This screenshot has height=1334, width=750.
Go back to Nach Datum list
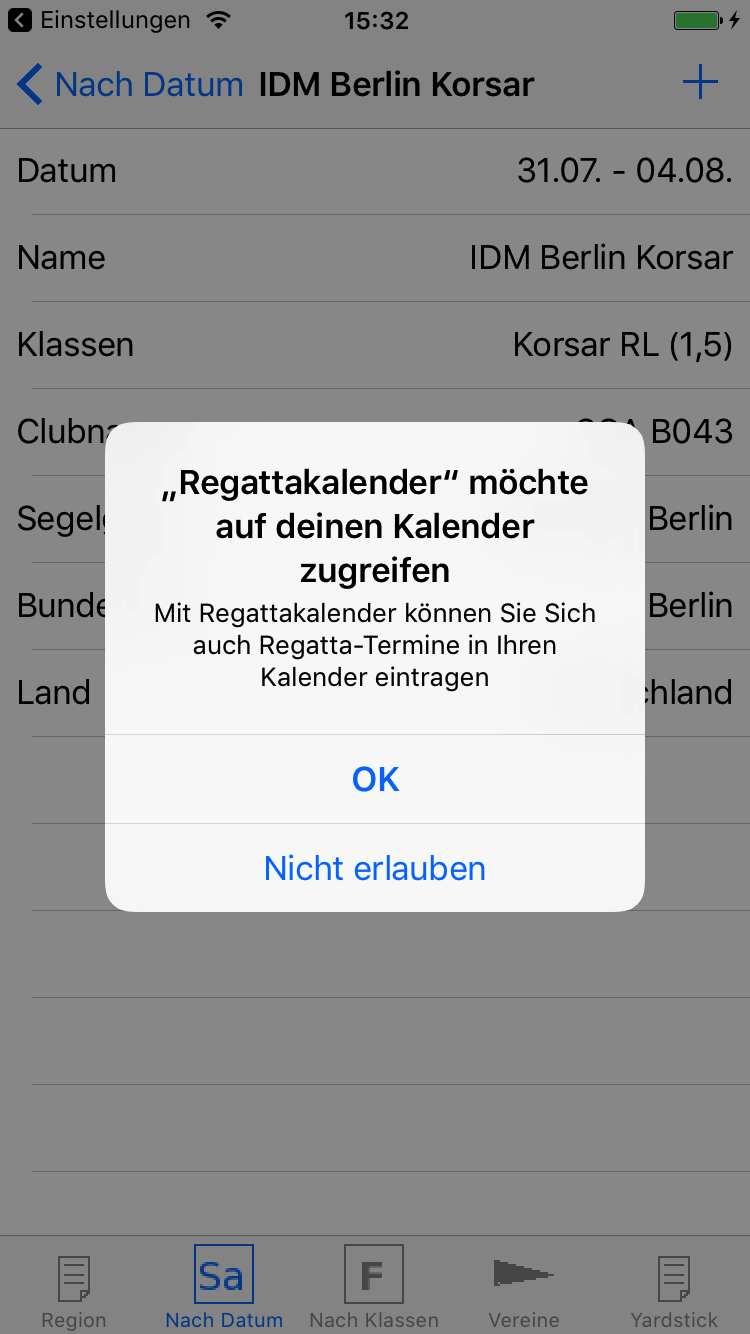pos(130,85)
